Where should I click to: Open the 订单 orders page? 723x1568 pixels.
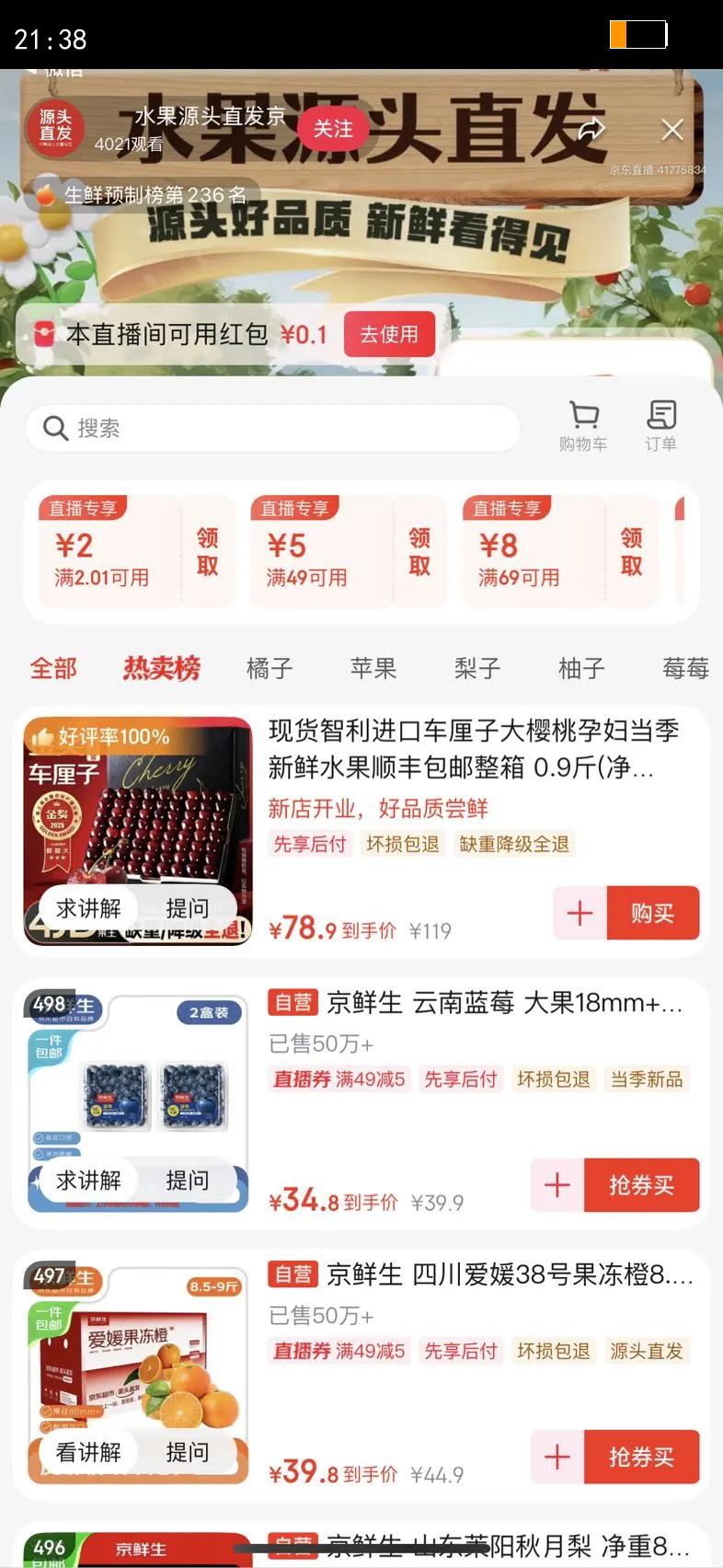click(x=660, y=426)
